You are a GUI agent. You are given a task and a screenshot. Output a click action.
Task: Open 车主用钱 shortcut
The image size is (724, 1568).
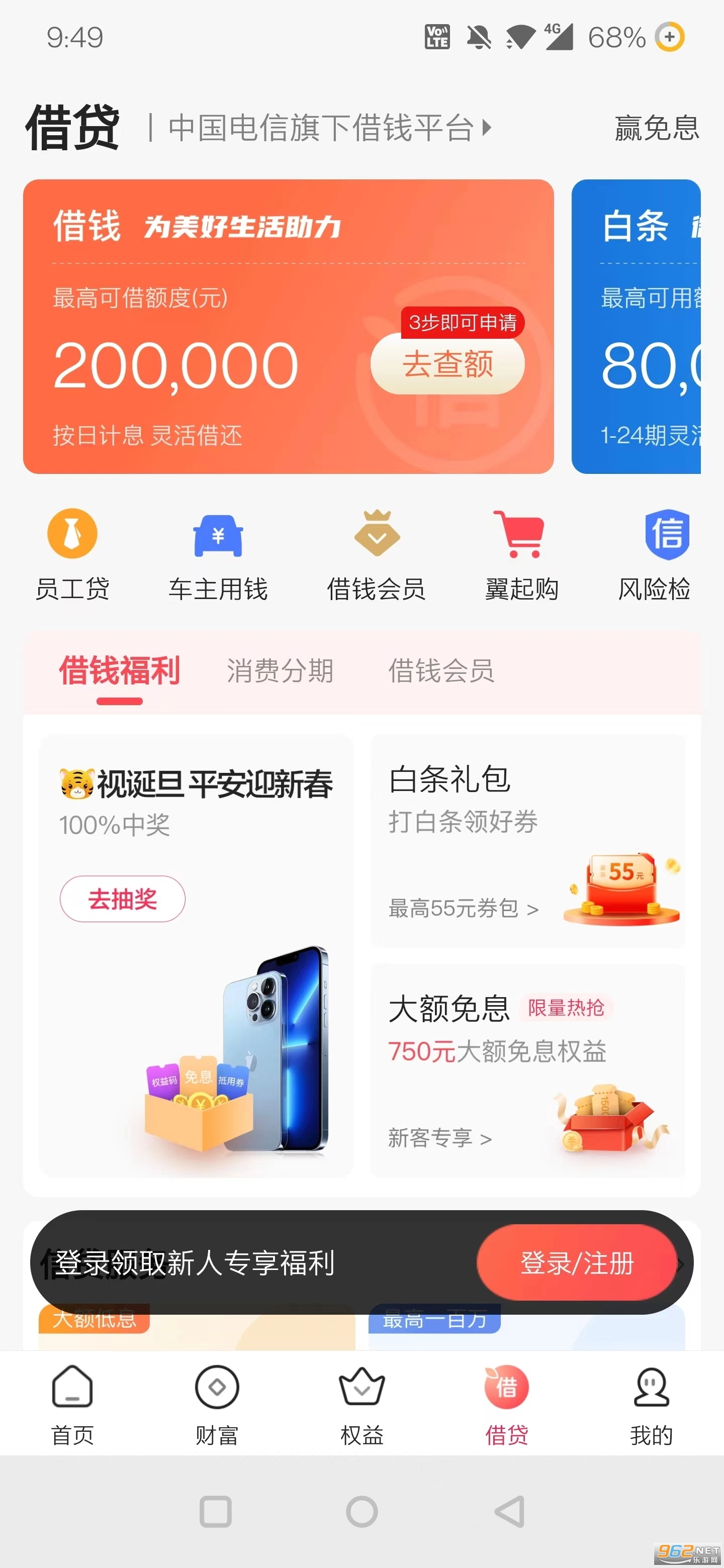(x=218, y=554)
